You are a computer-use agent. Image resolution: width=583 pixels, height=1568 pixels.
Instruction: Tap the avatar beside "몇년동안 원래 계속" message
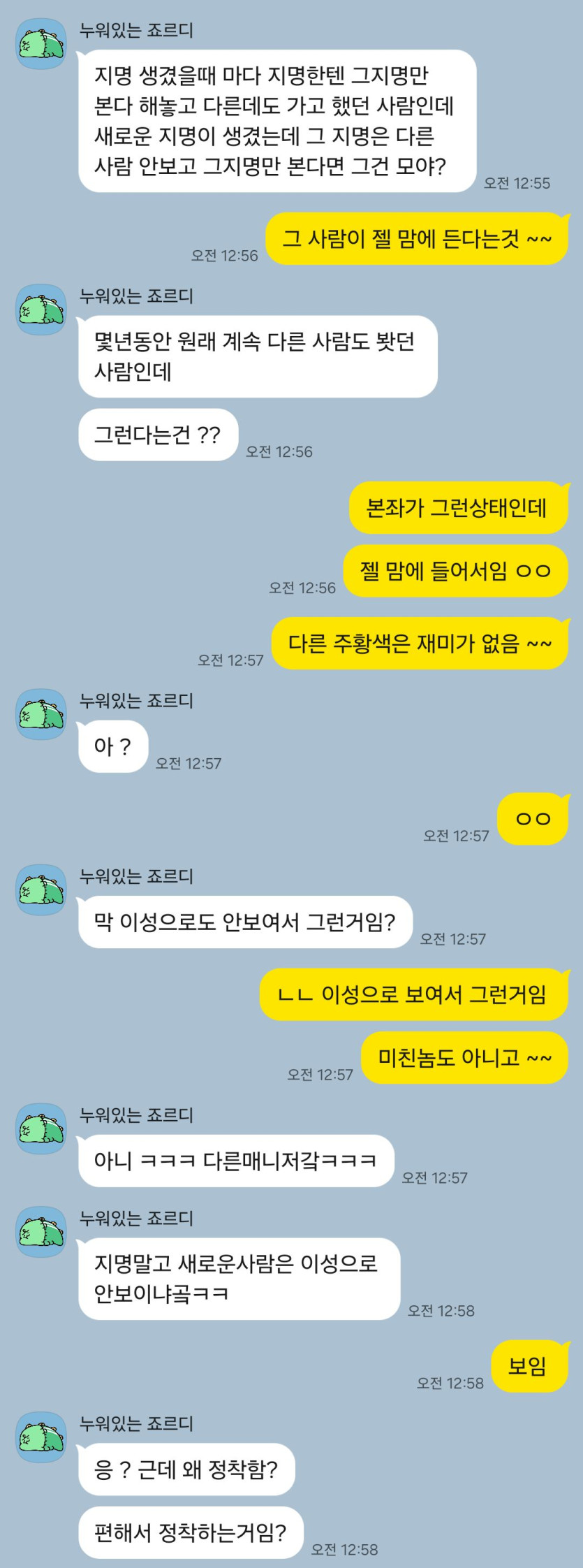[x=41, y=310]
